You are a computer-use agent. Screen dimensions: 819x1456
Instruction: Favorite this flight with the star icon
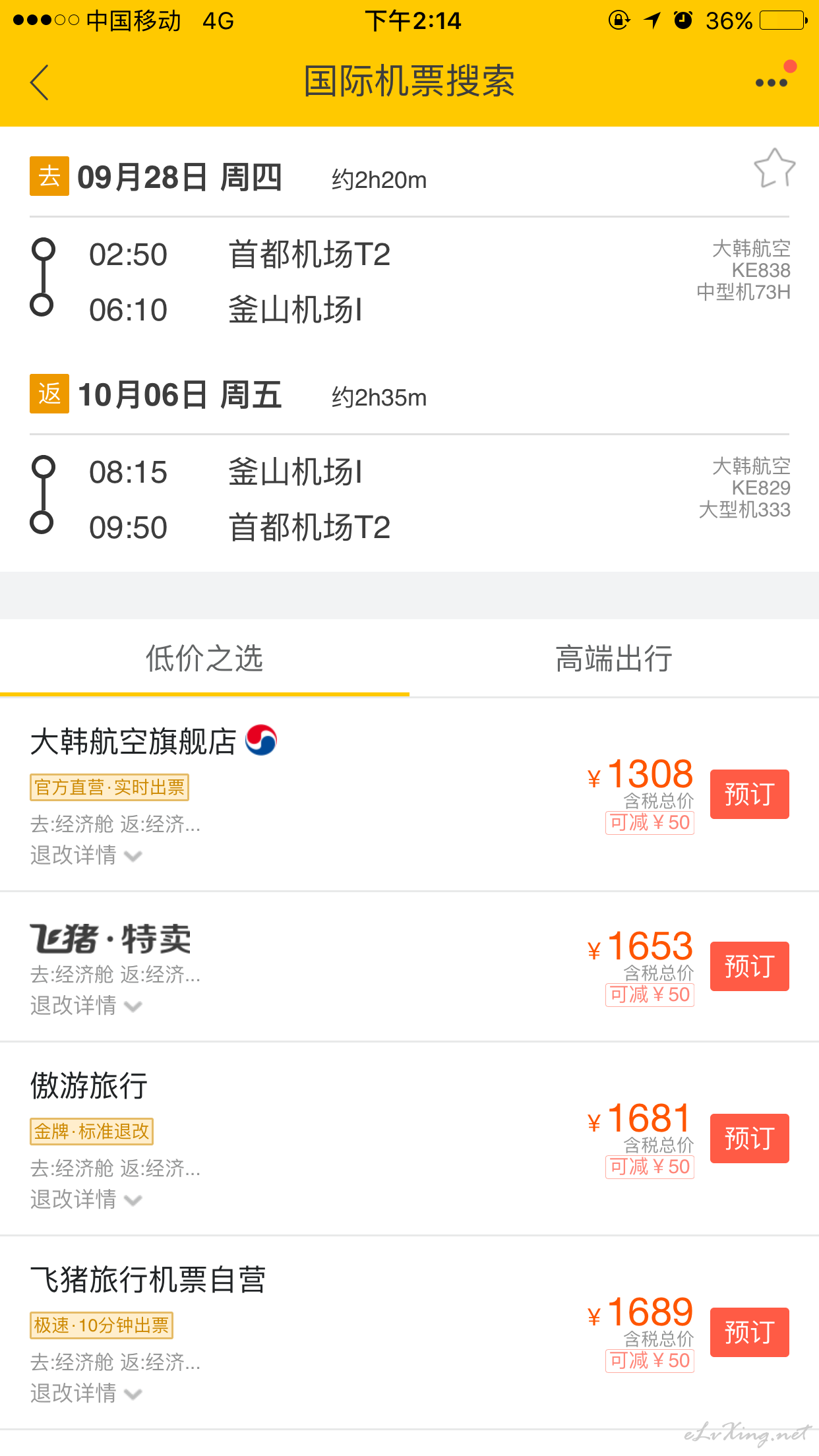774,168
